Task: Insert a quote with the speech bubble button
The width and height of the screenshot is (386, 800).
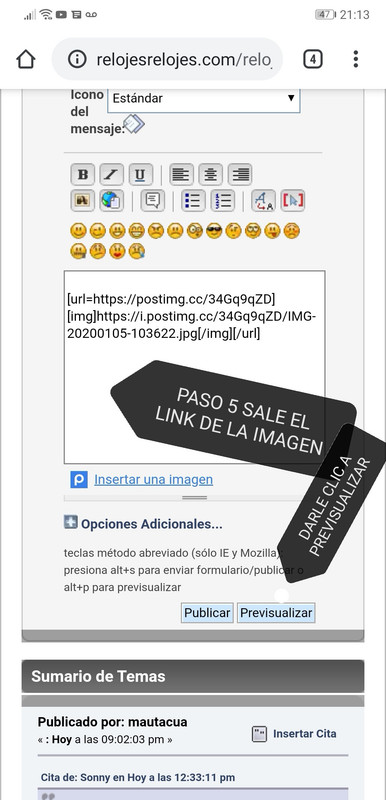Action: [152, 201]
